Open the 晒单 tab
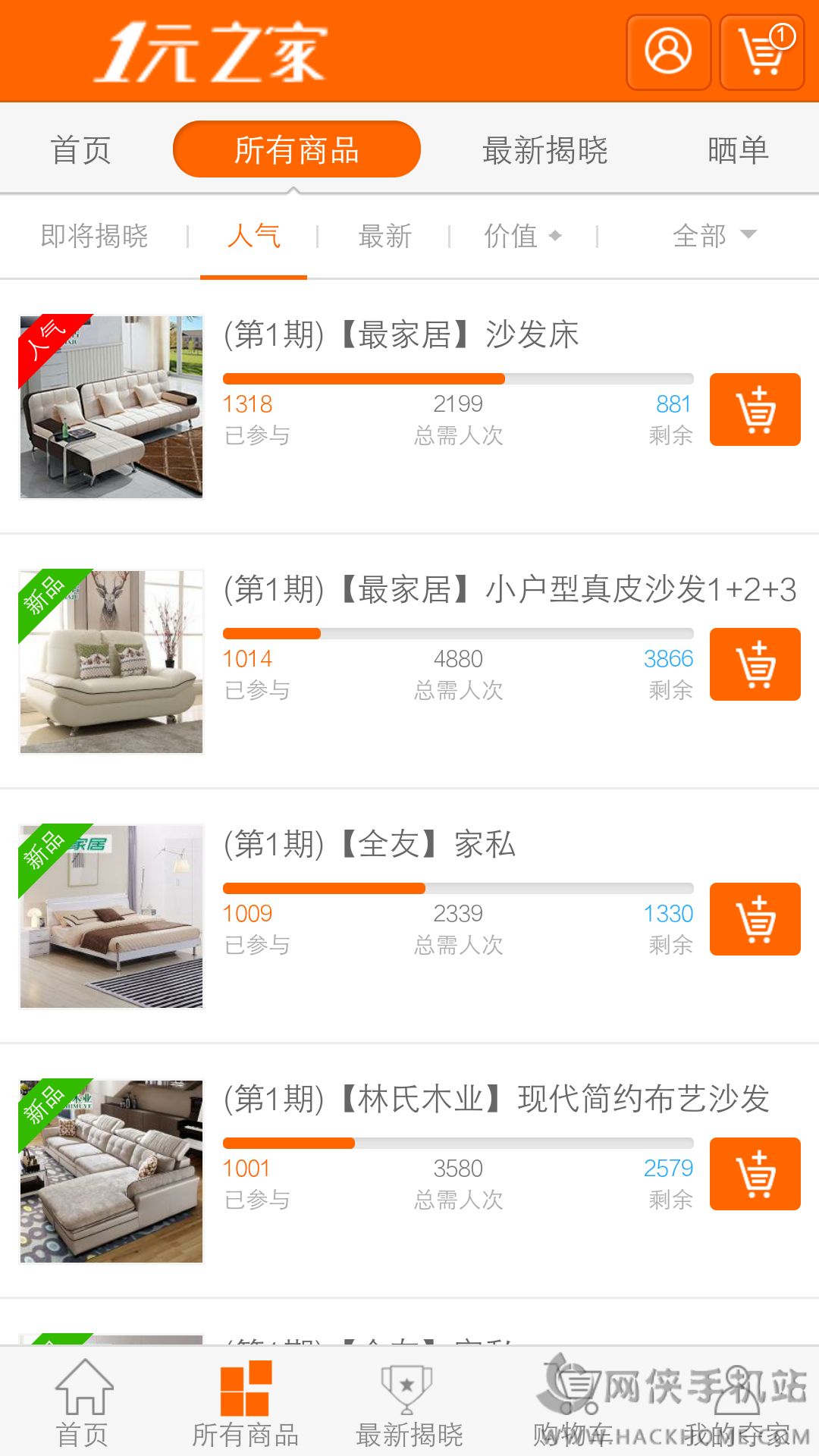Viewport: 819px width, 1456px height. (738, 150)
